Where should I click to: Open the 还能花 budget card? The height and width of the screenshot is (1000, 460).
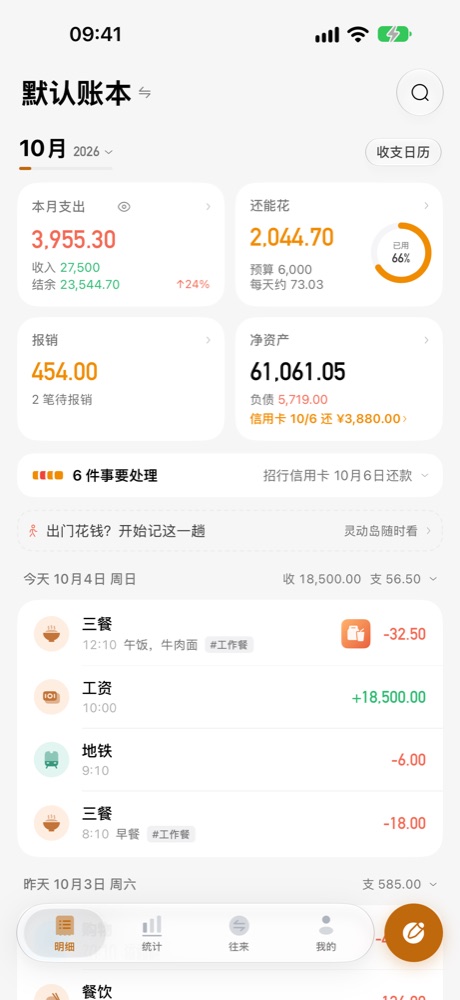coord(339,245)
